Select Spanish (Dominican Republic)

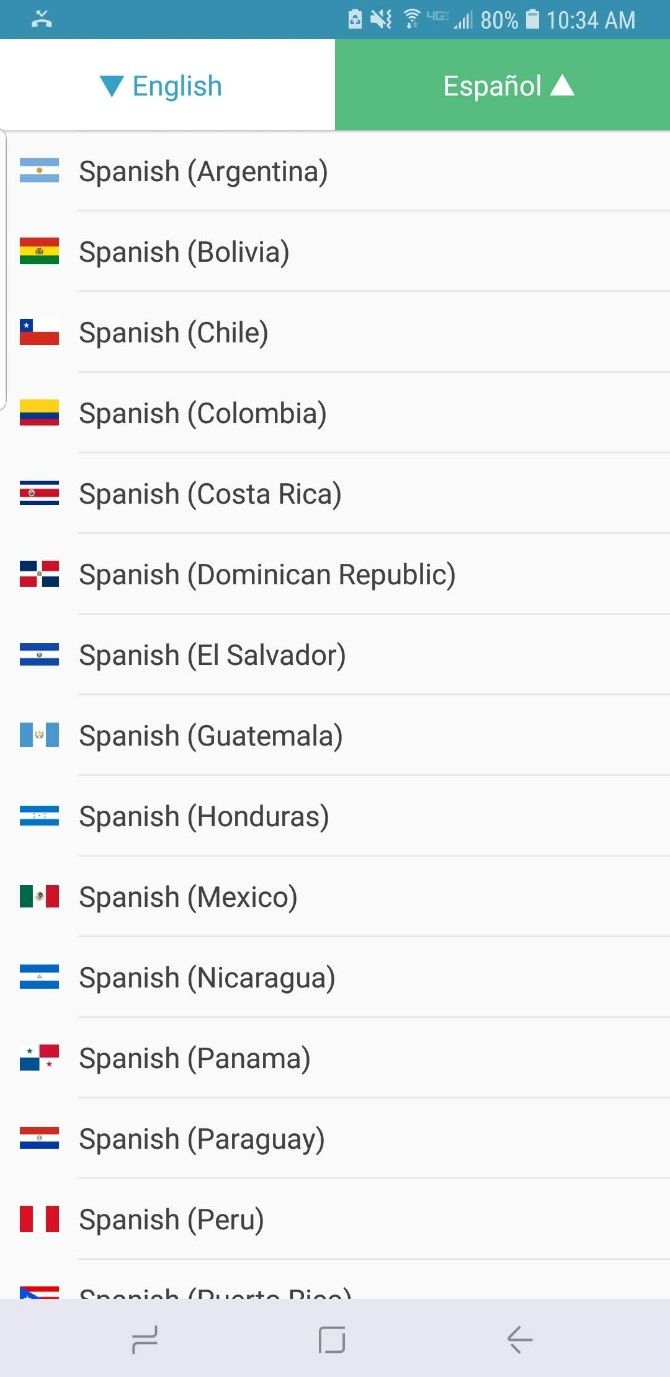335,574
